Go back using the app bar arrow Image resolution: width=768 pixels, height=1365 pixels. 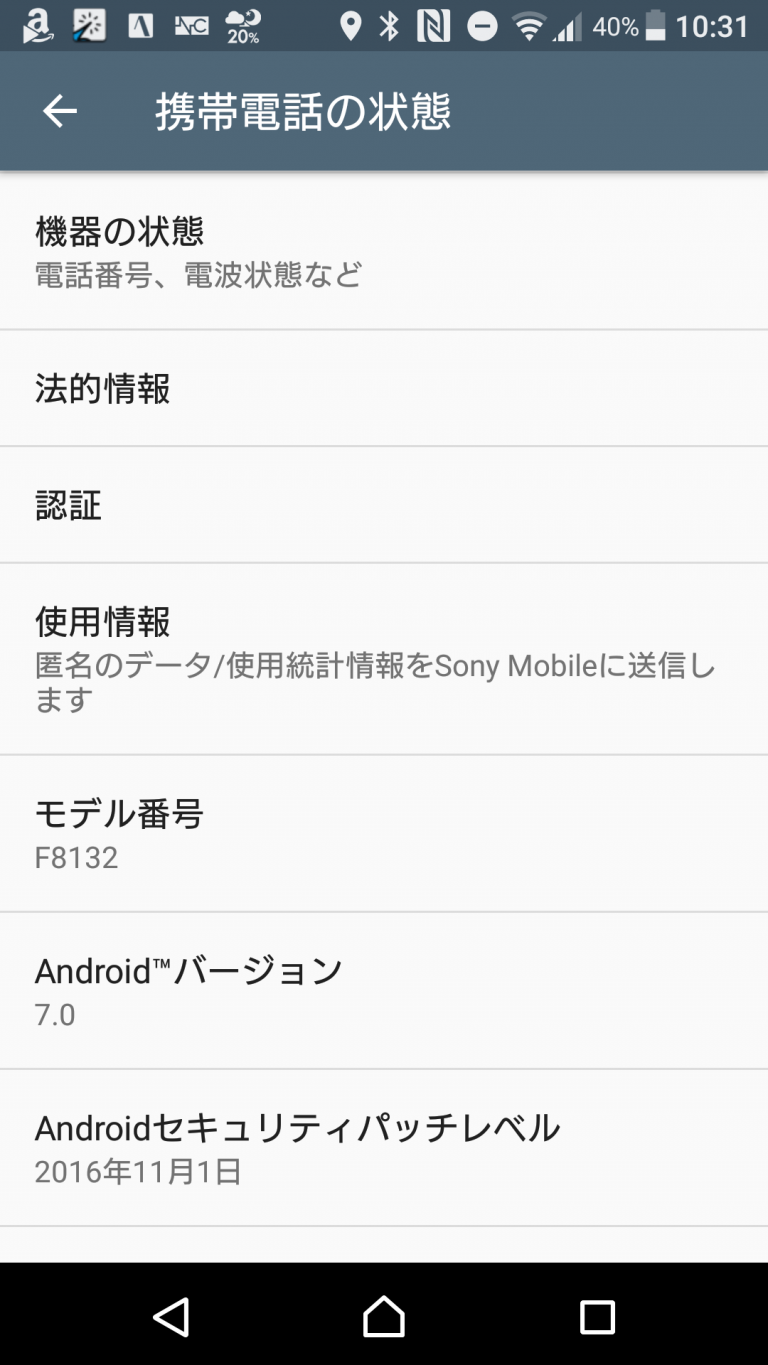coord(60,111)
